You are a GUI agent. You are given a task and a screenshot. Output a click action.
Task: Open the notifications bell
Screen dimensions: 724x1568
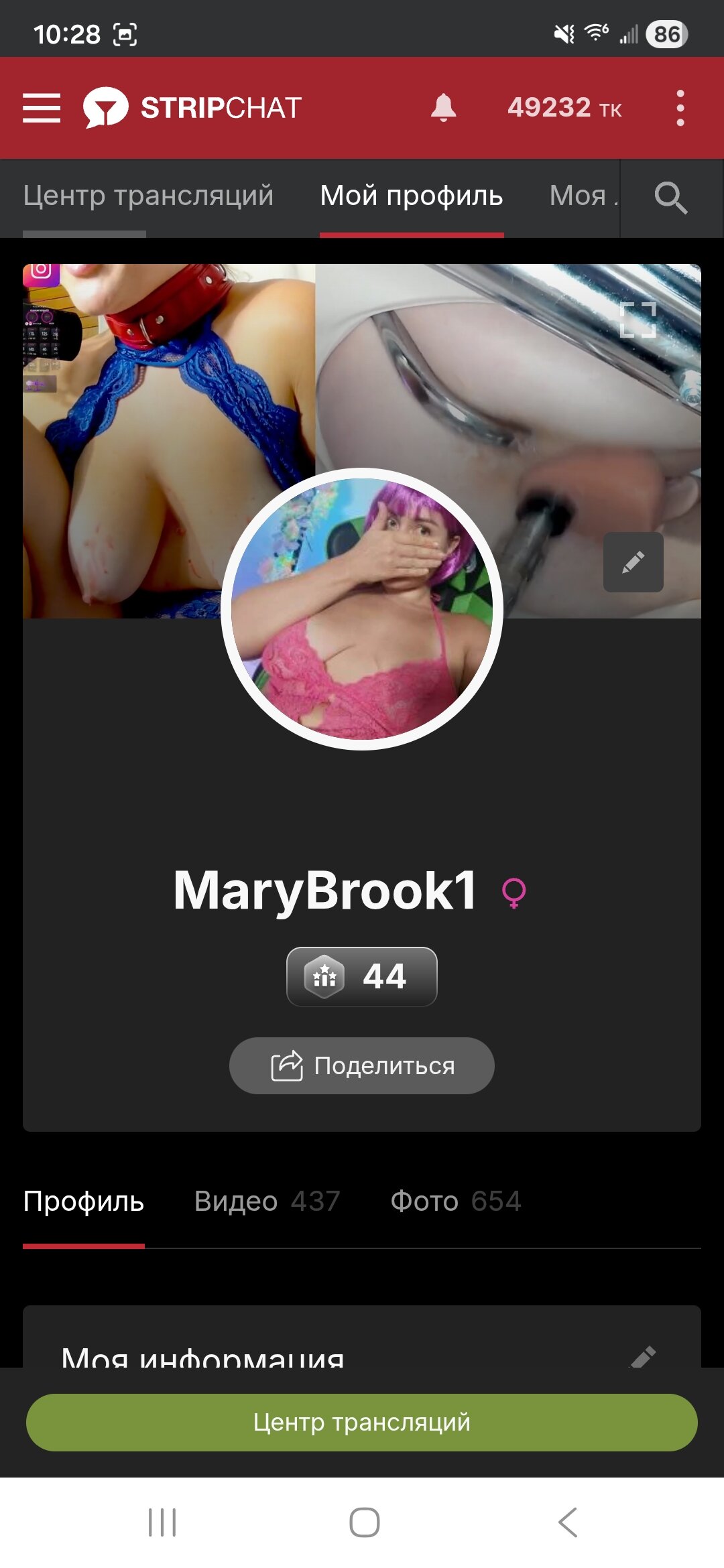click(x=443, y=108)
